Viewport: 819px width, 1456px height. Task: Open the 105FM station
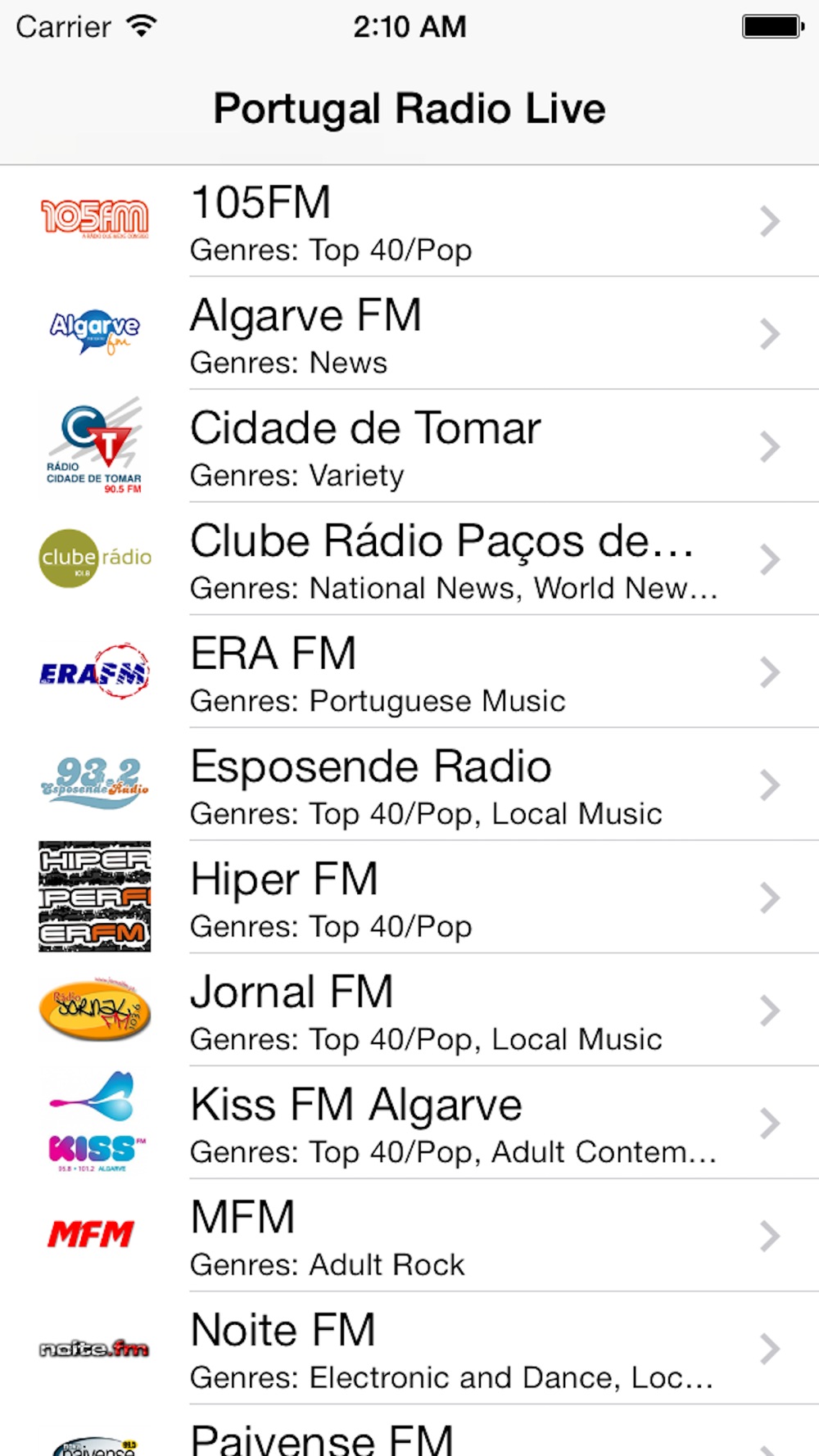(409, 221)
